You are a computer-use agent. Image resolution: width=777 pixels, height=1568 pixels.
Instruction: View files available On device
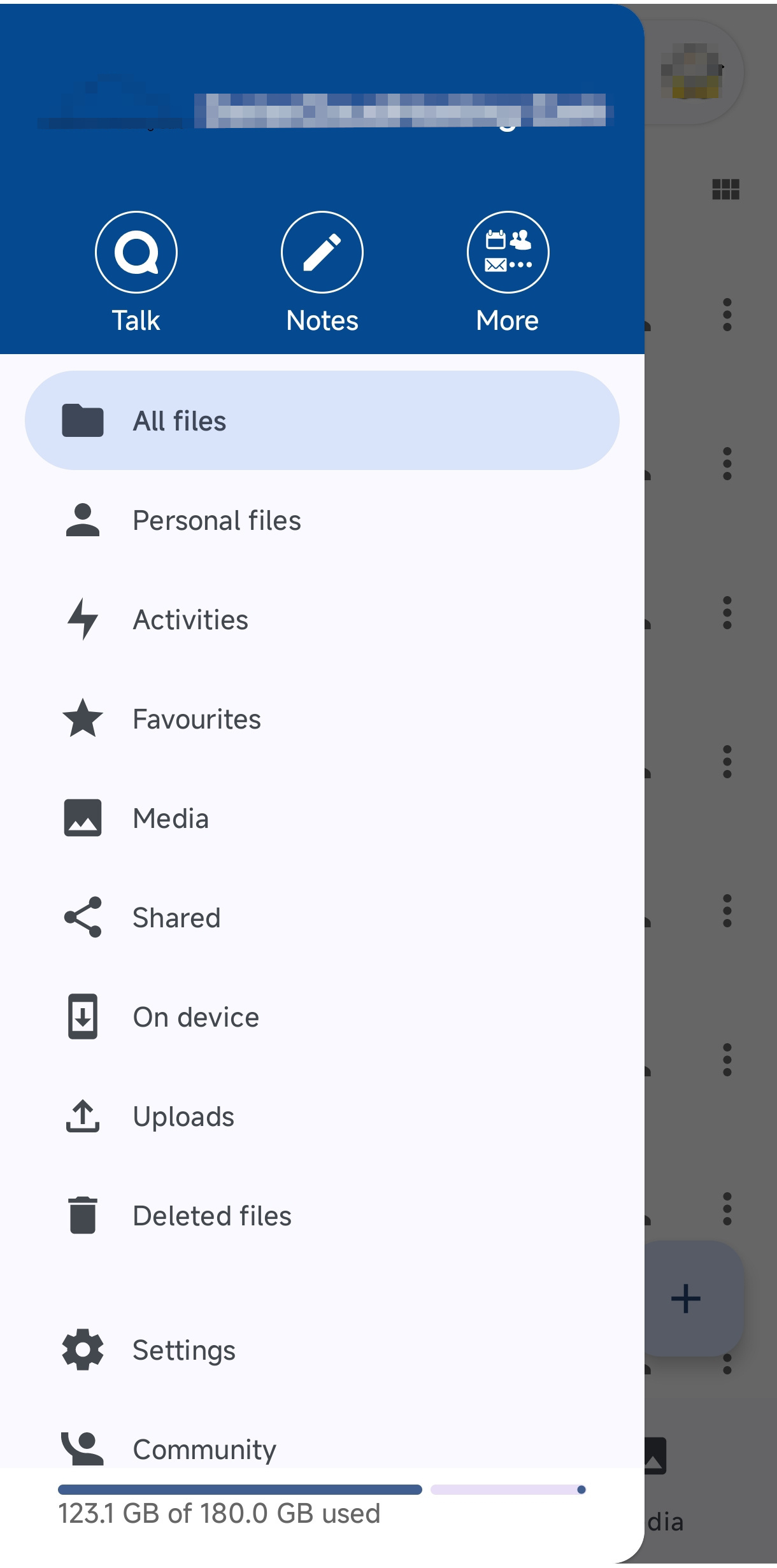point(196,1017)
